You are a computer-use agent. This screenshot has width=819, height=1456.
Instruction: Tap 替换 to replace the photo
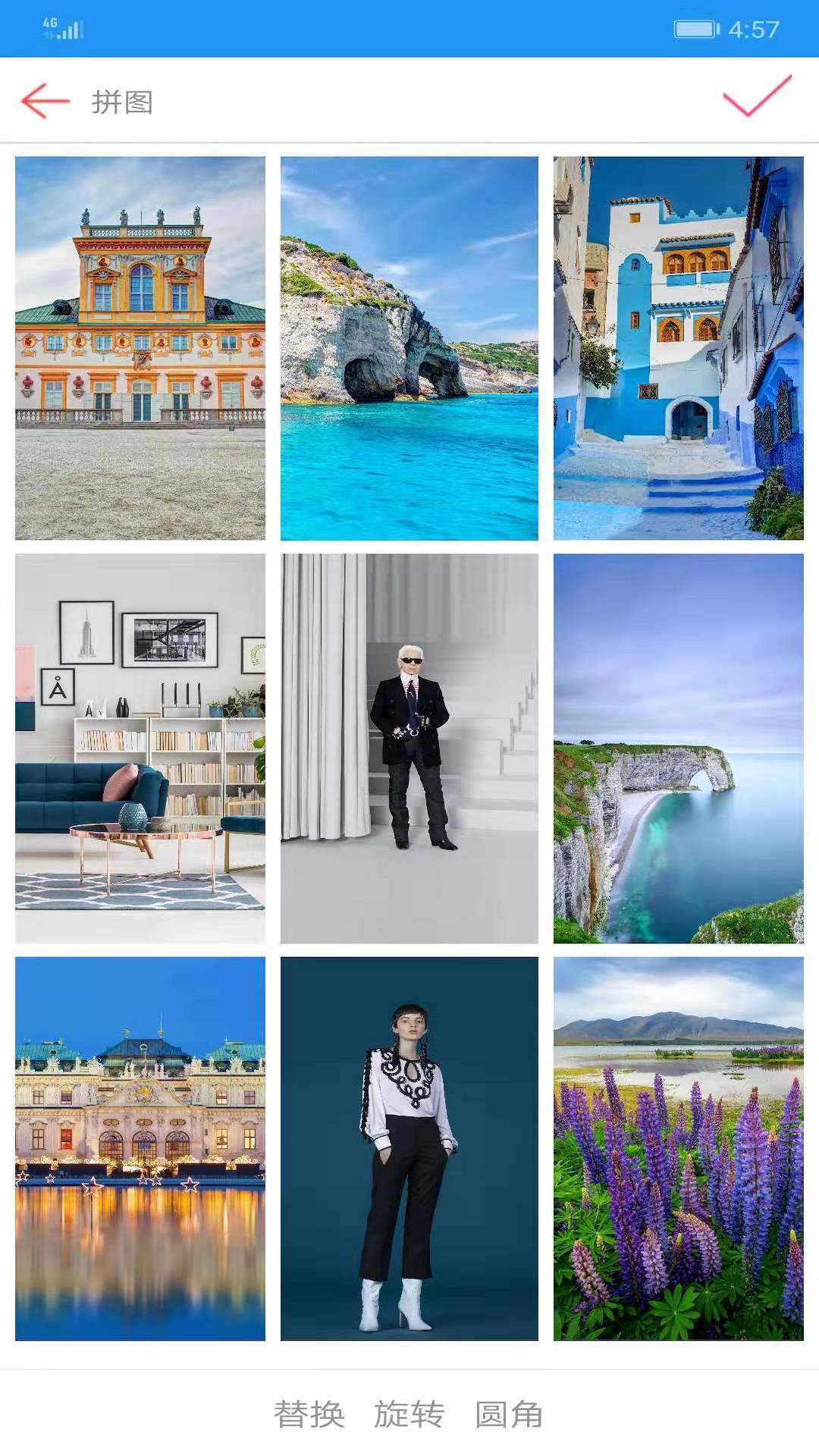coord(309,1414)
